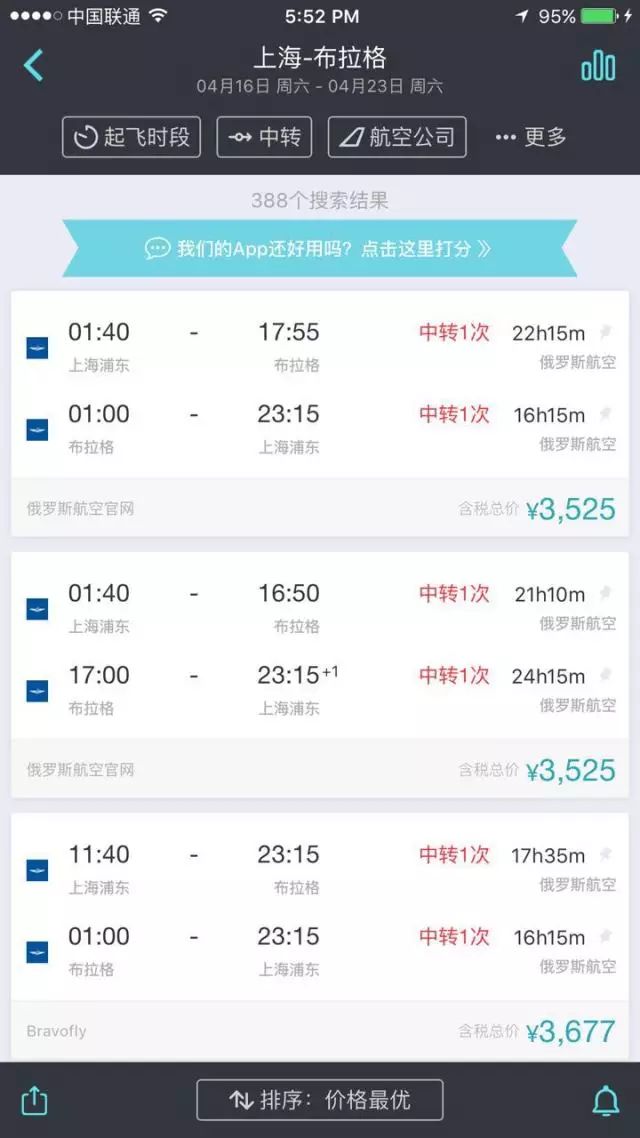Pin the 17h35m outbound flight

click(605, 854)
